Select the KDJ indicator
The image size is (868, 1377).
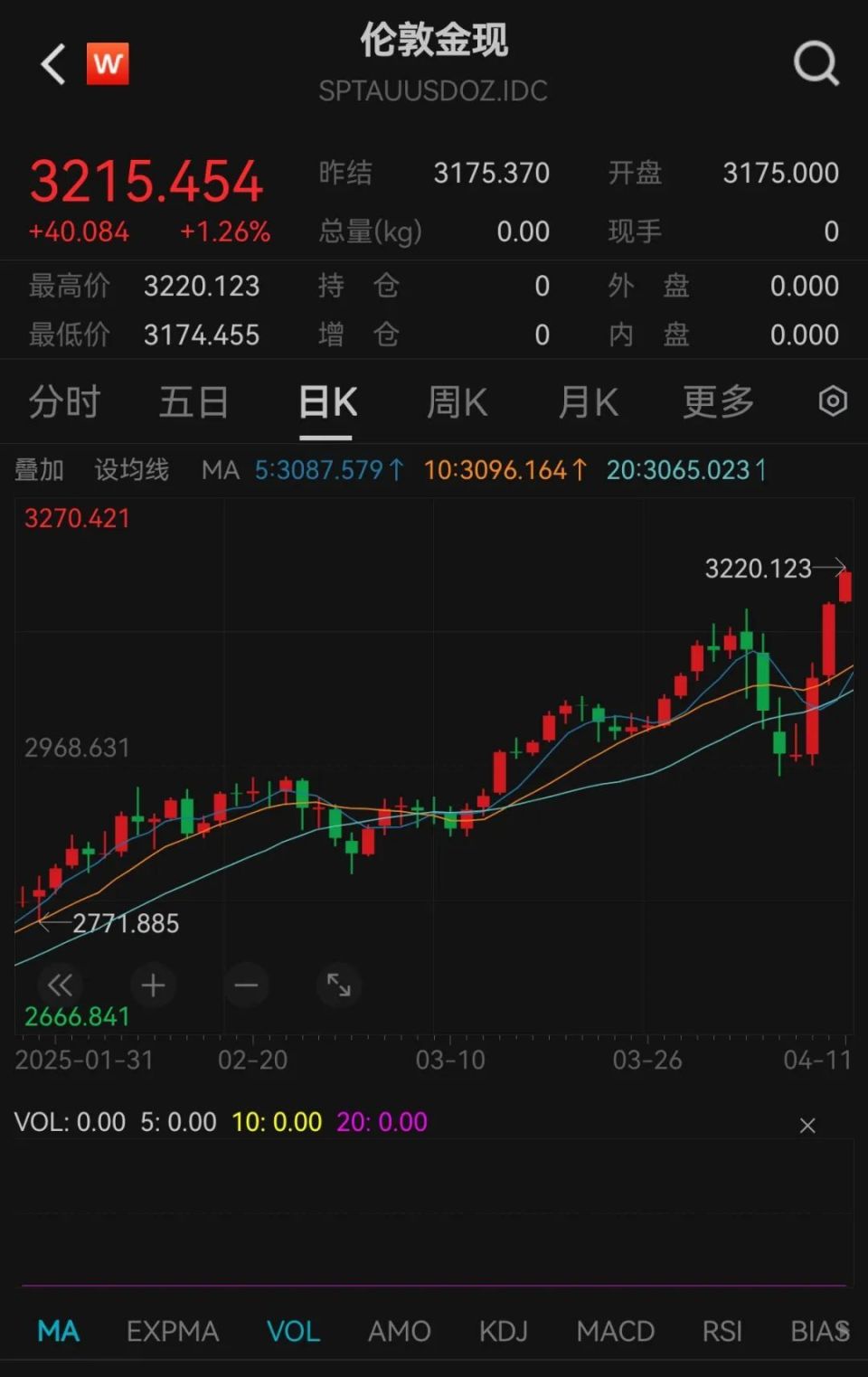pos(503,1331)
